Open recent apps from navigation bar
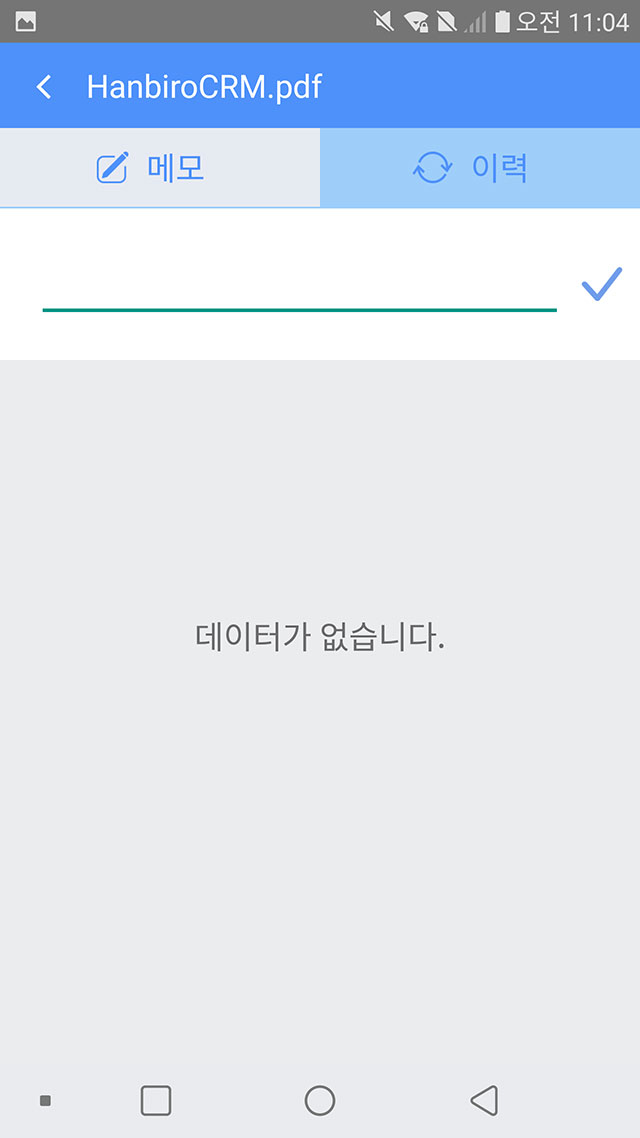640x1138 pixels. pyautogui.click(x=156, y=1100)
